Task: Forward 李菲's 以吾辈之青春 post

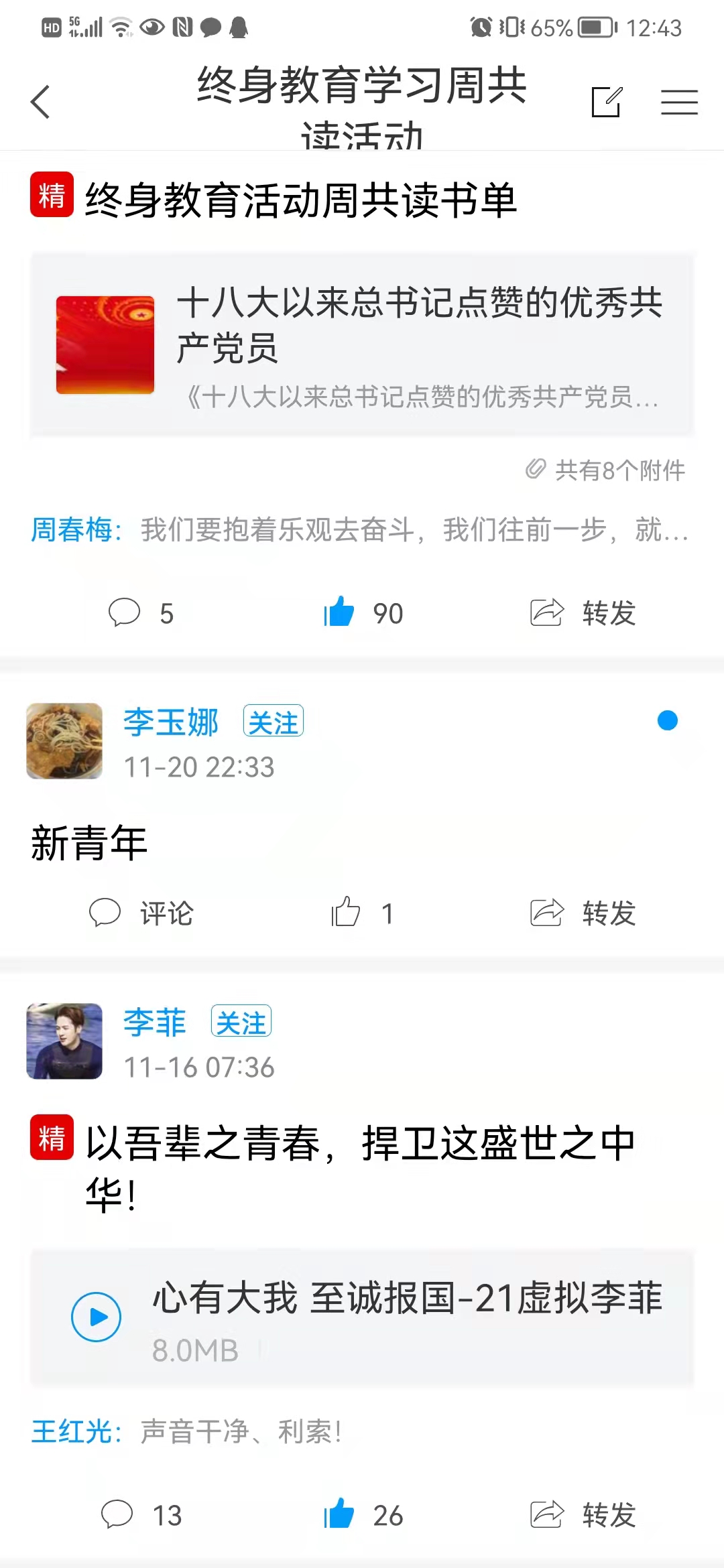Action: click(583, 1514)
